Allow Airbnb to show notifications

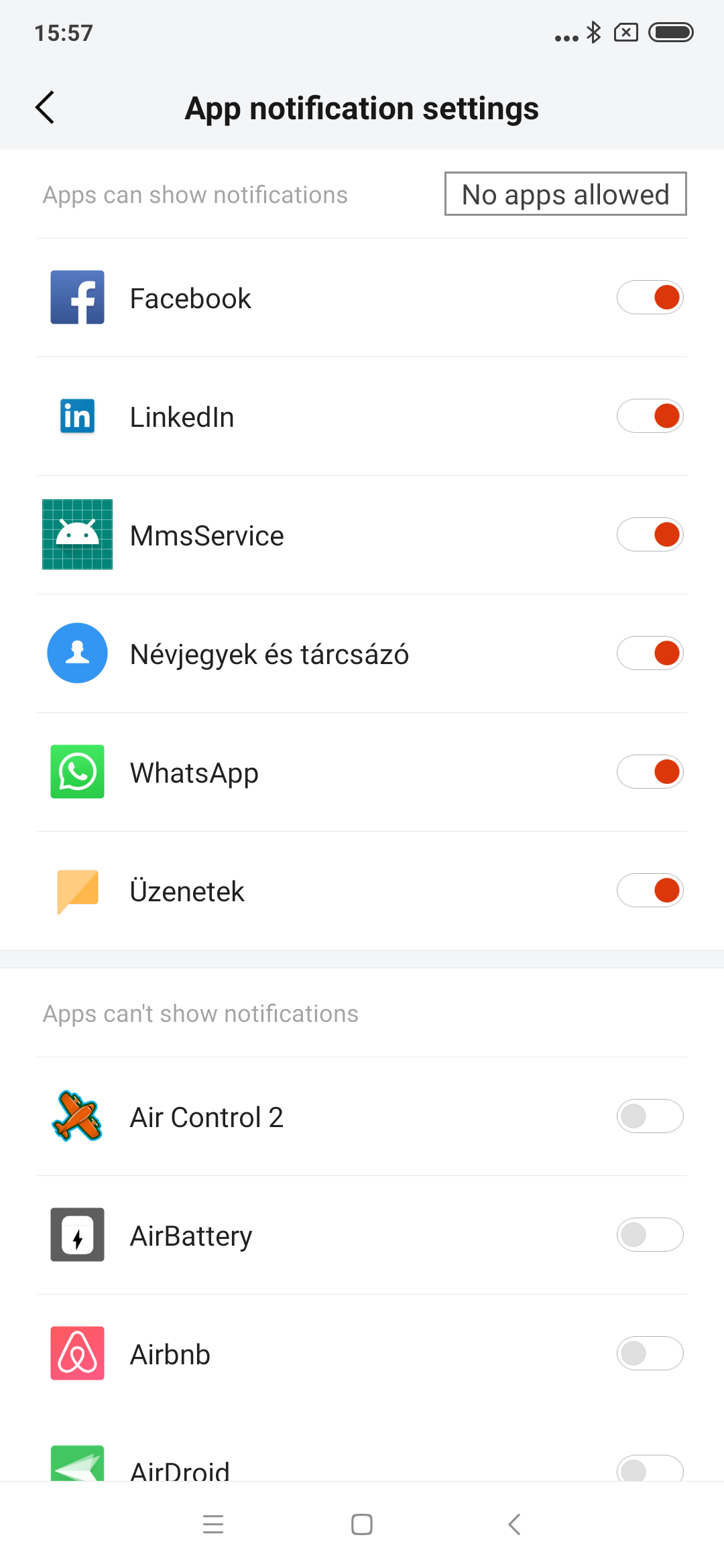650,1354
